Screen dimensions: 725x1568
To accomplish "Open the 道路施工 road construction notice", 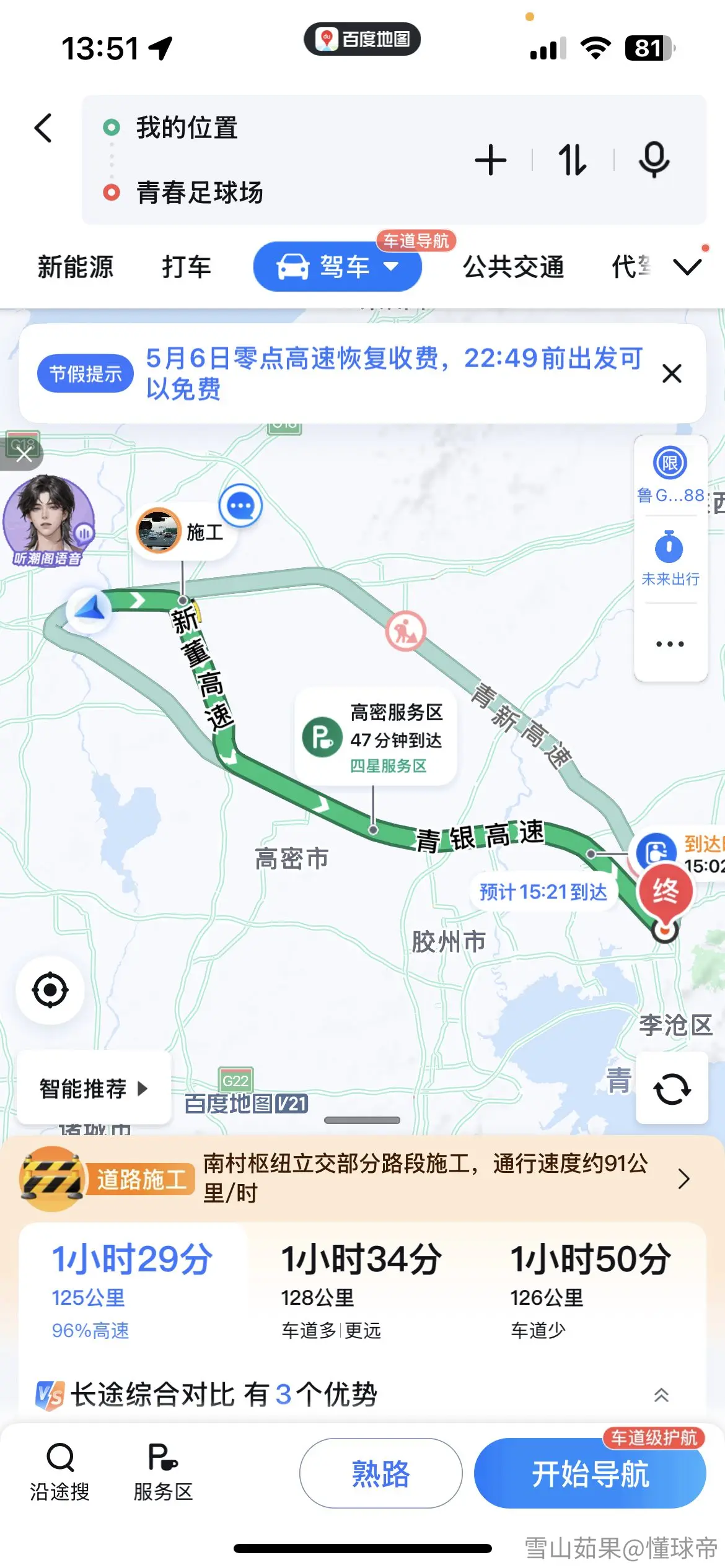I will tap(362, 1178).
